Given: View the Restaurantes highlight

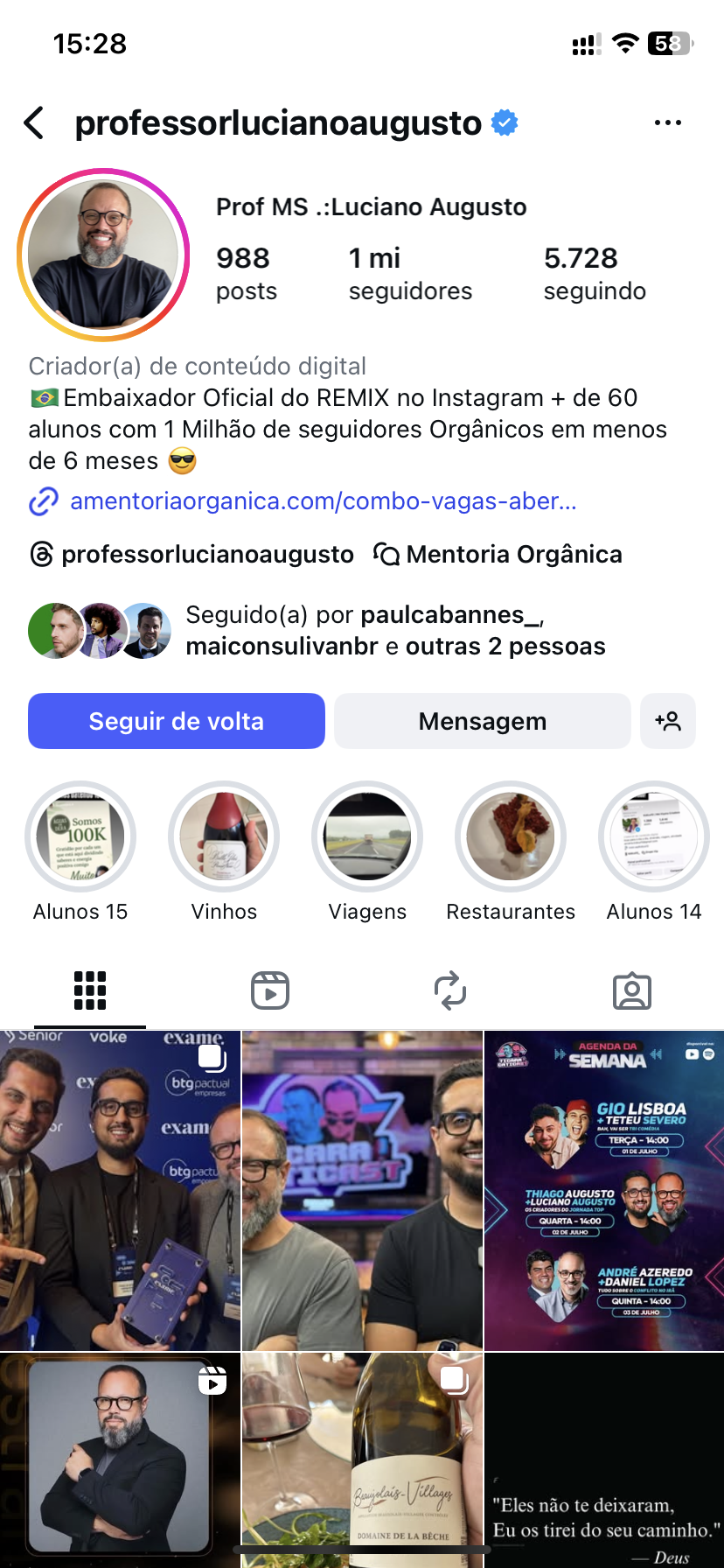Looking at the screenshot, I should tap(511, 836).
